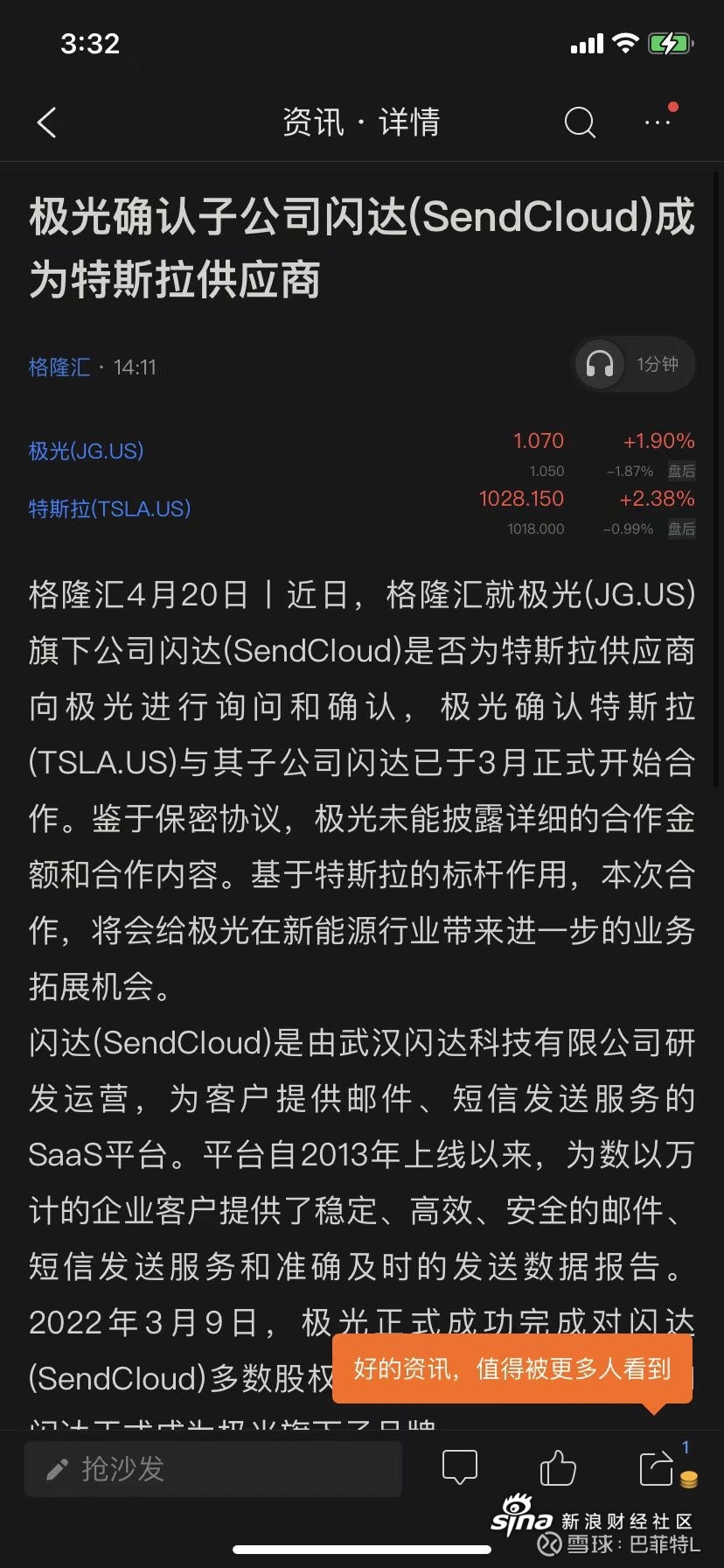View comments via the speech bubble icon
Screen dimensions: 724x1568
(x=459, y=1467)
